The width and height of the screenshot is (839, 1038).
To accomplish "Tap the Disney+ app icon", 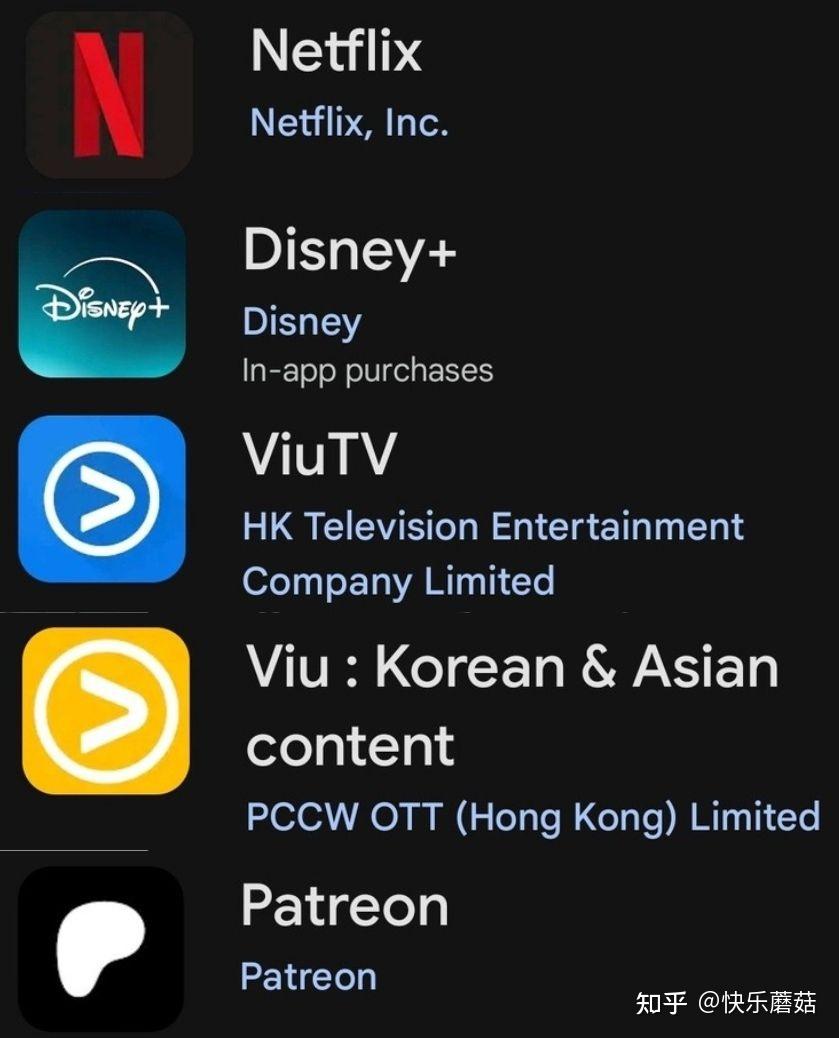I will (x=100, y=295).
